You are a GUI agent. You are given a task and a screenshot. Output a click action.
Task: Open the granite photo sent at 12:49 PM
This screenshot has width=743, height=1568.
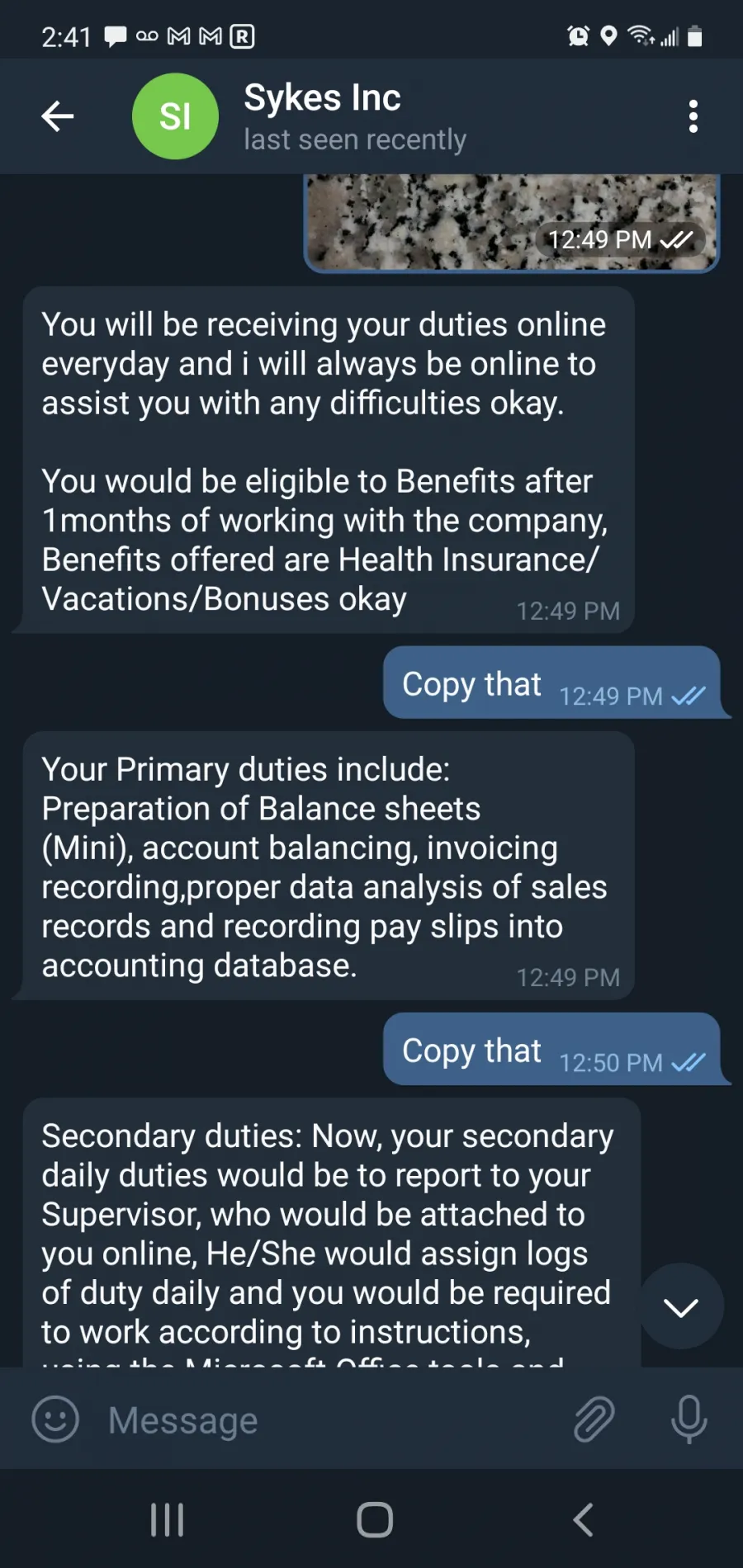coord(512,223)
